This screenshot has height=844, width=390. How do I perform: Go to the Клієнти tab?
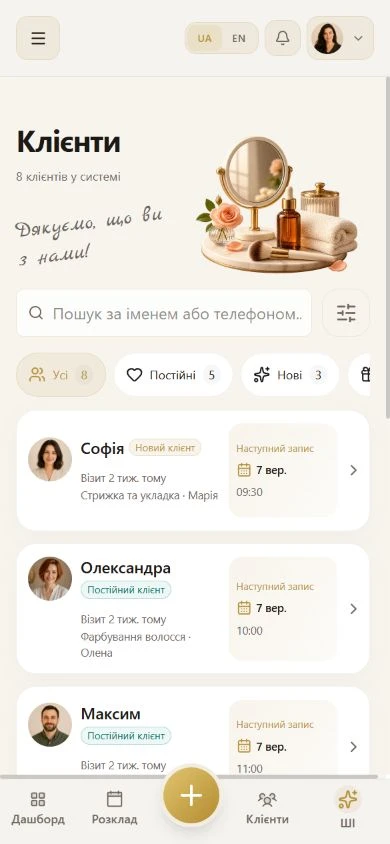coord(267,807)
